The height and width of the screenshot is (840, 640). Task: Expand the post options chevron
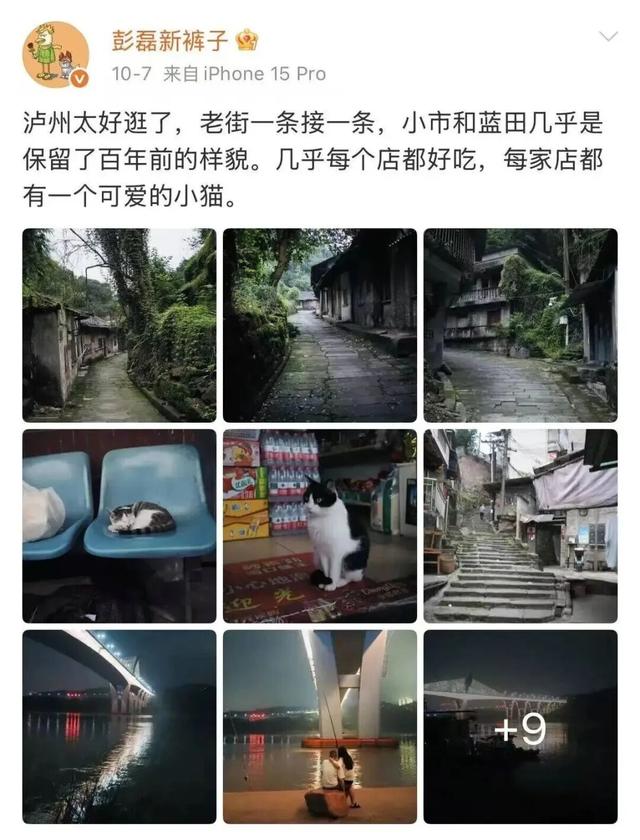click(607, 37)
